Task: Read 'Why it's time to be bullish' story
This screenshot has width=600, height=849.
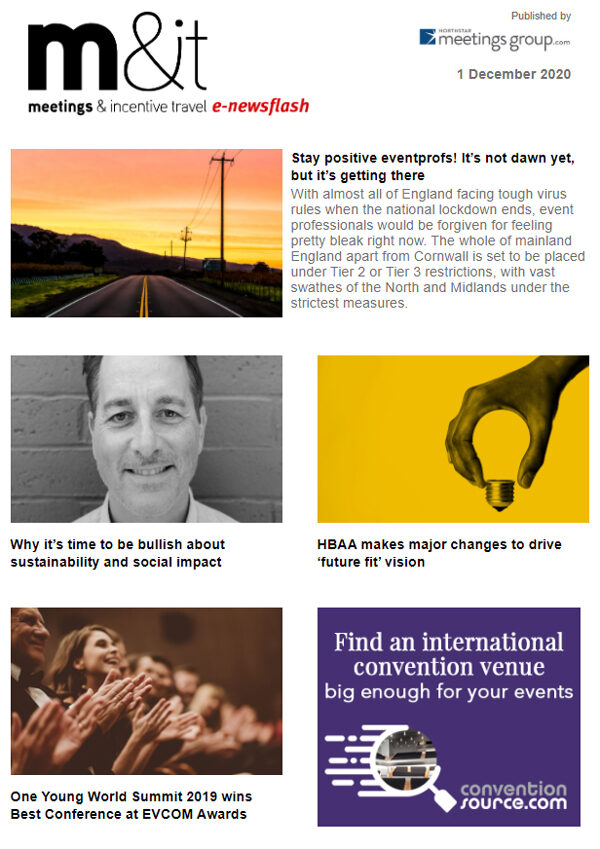Action: click(x=118, y=553)
